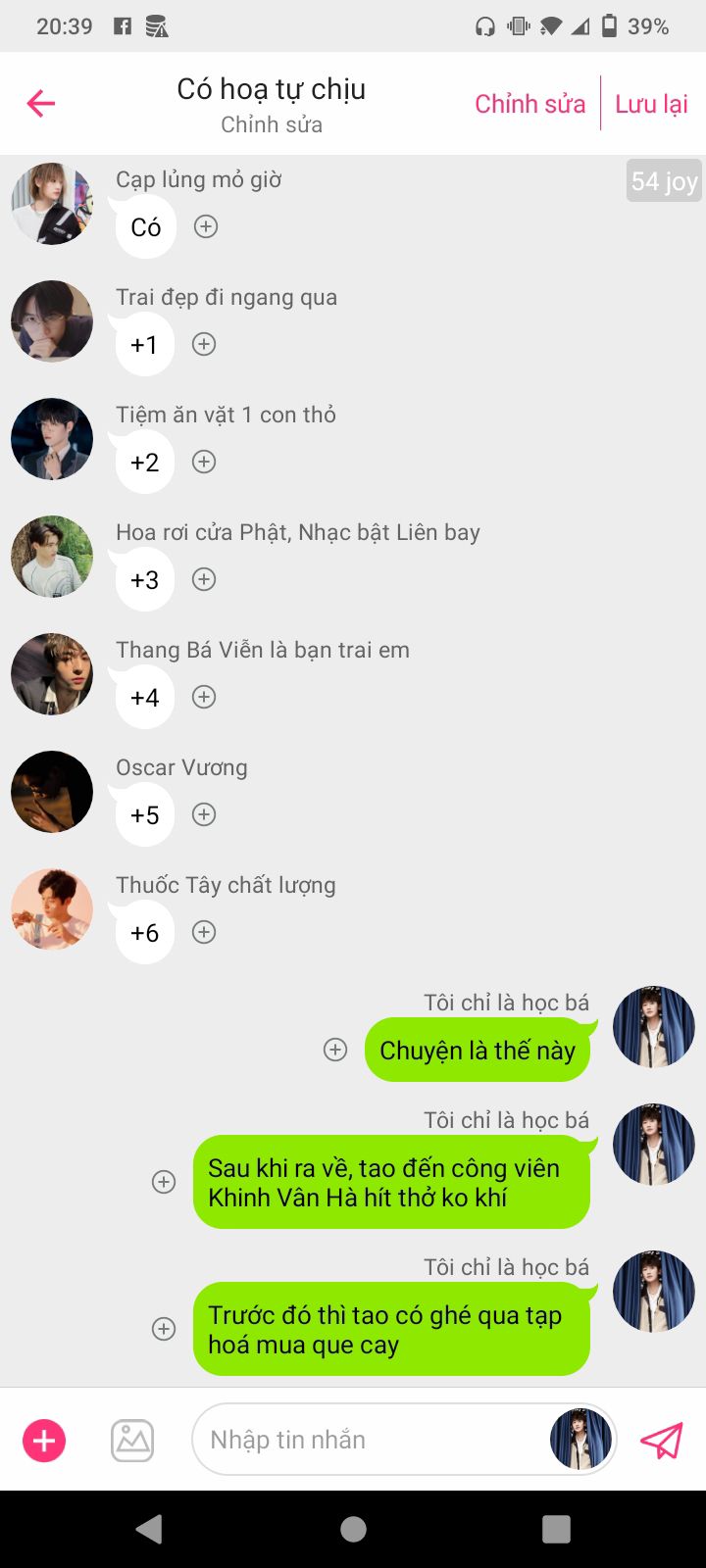The image size is (706, 1568).
Task: Select the Oscar Vương avatar
Action: 52,792
